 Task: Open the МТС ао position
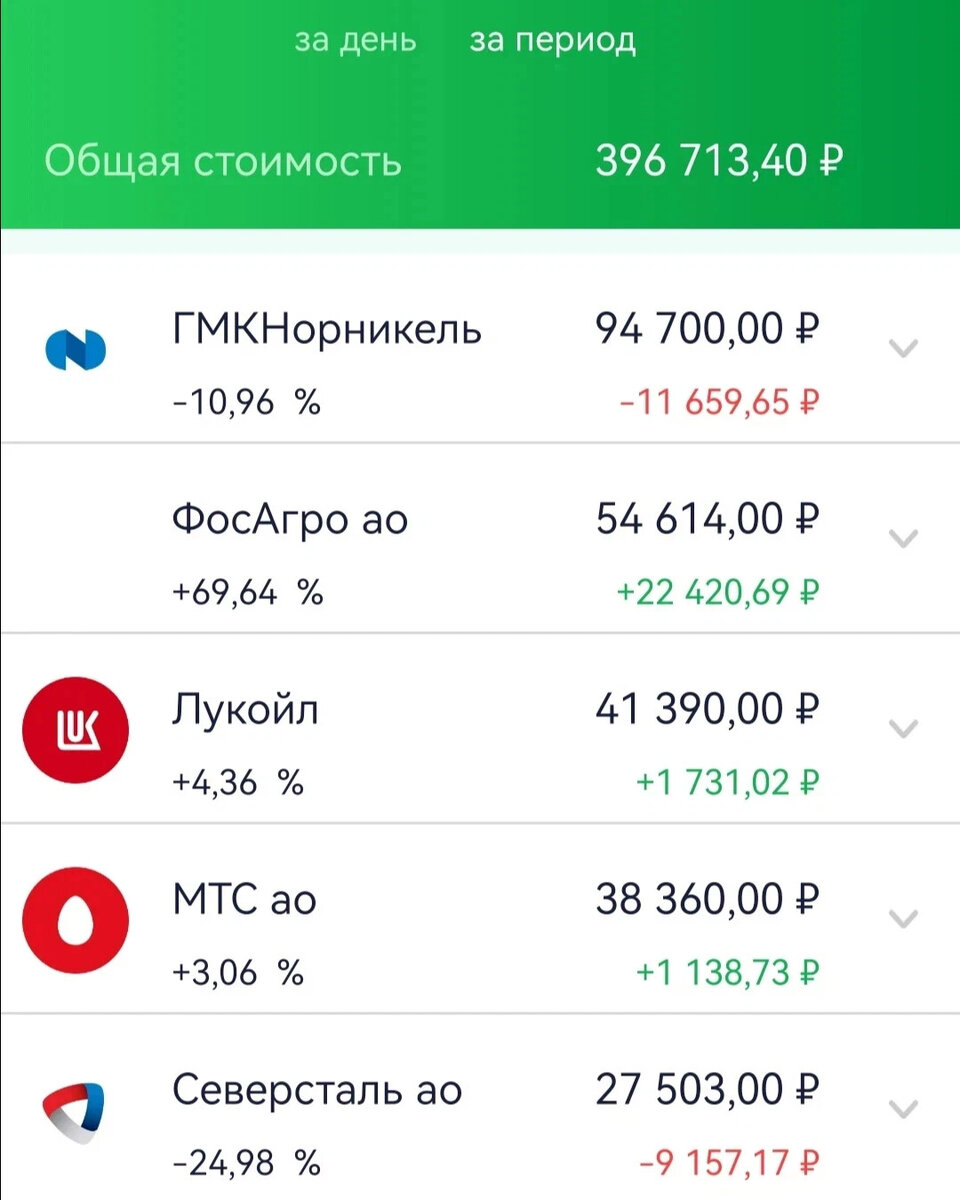(x=245, y=900)
